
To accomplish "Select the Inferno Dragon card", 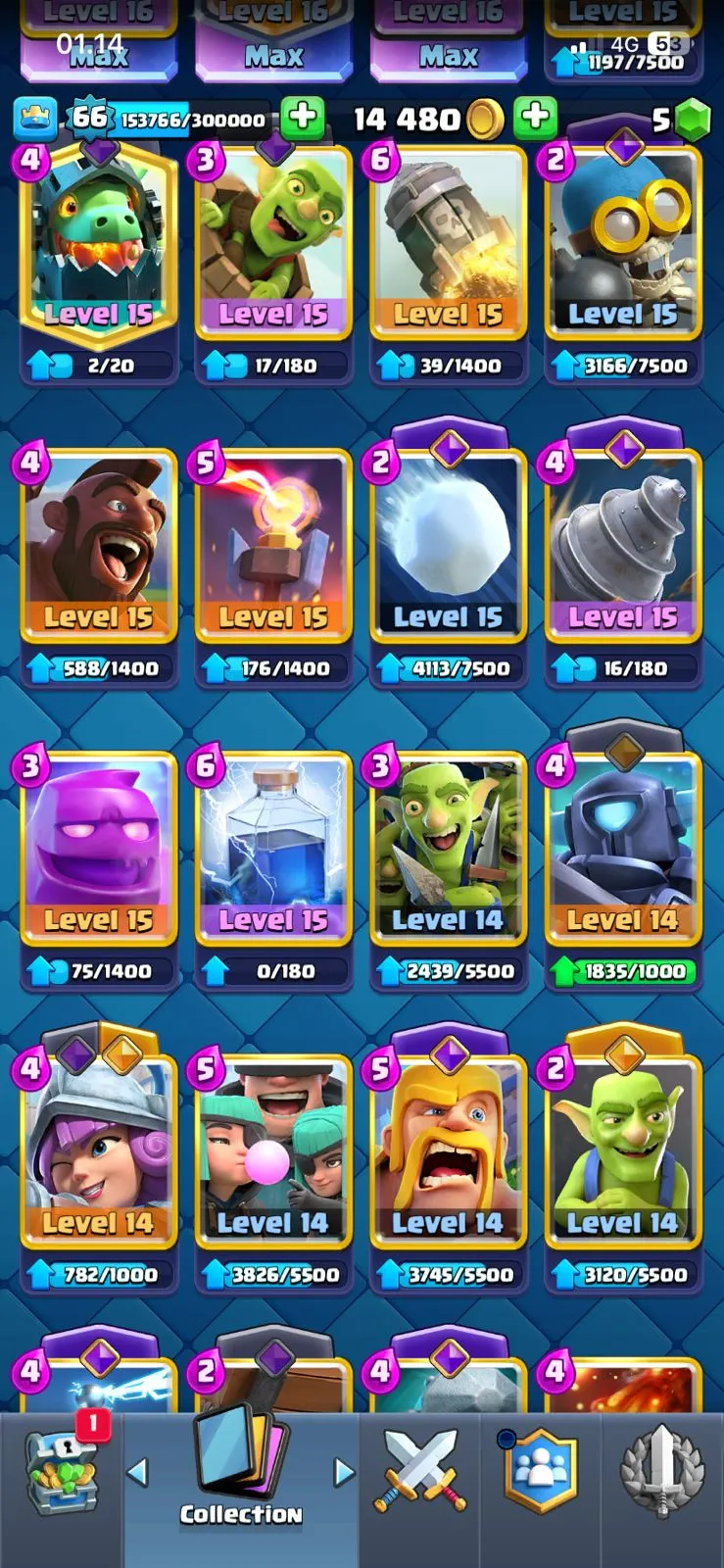I will click(98, 245).
